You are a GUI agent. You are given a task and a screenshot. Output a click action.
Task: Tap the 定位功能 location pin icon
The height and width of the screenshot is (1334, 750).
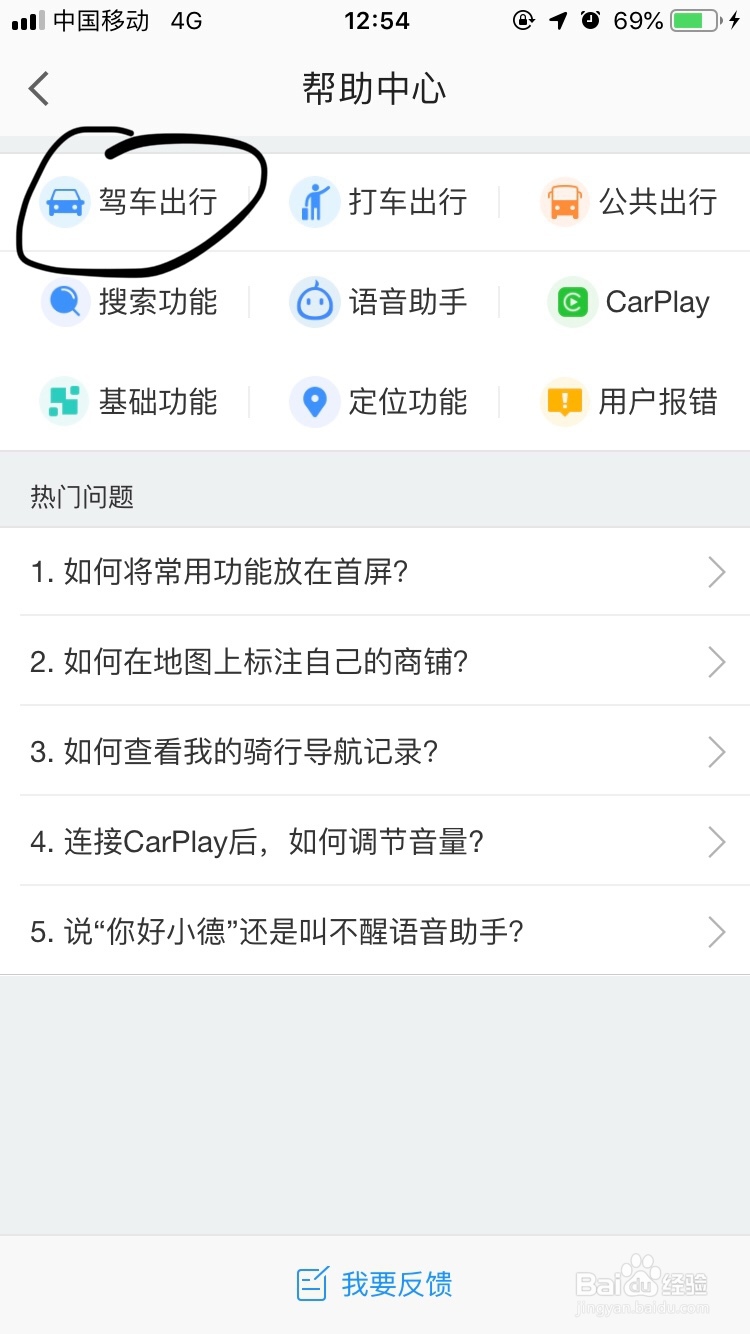click(314, 401)
